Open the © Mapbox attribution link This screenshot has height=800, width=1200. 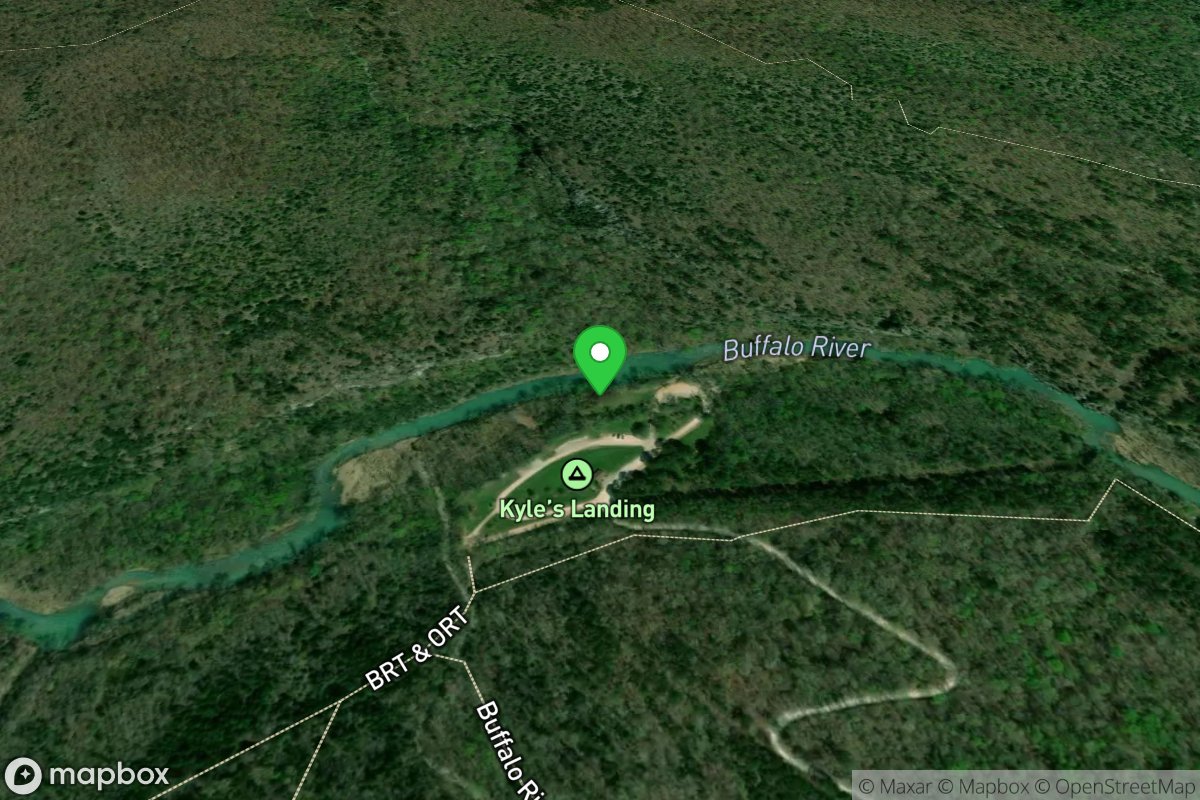[991, 786]
